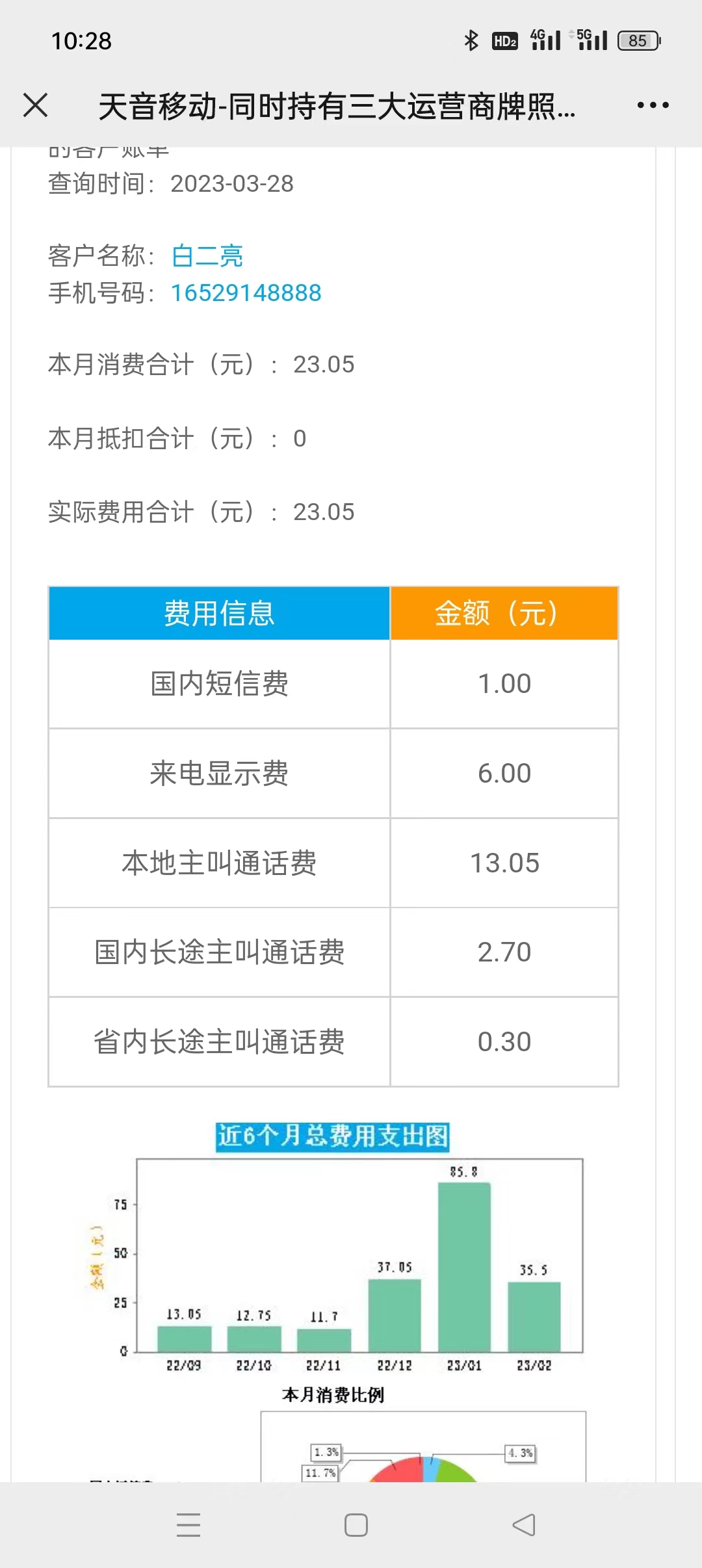Close the webview with the X icon
Image resolution: width=702 pixels, height=1568 pixels.
tap(35, 105)
